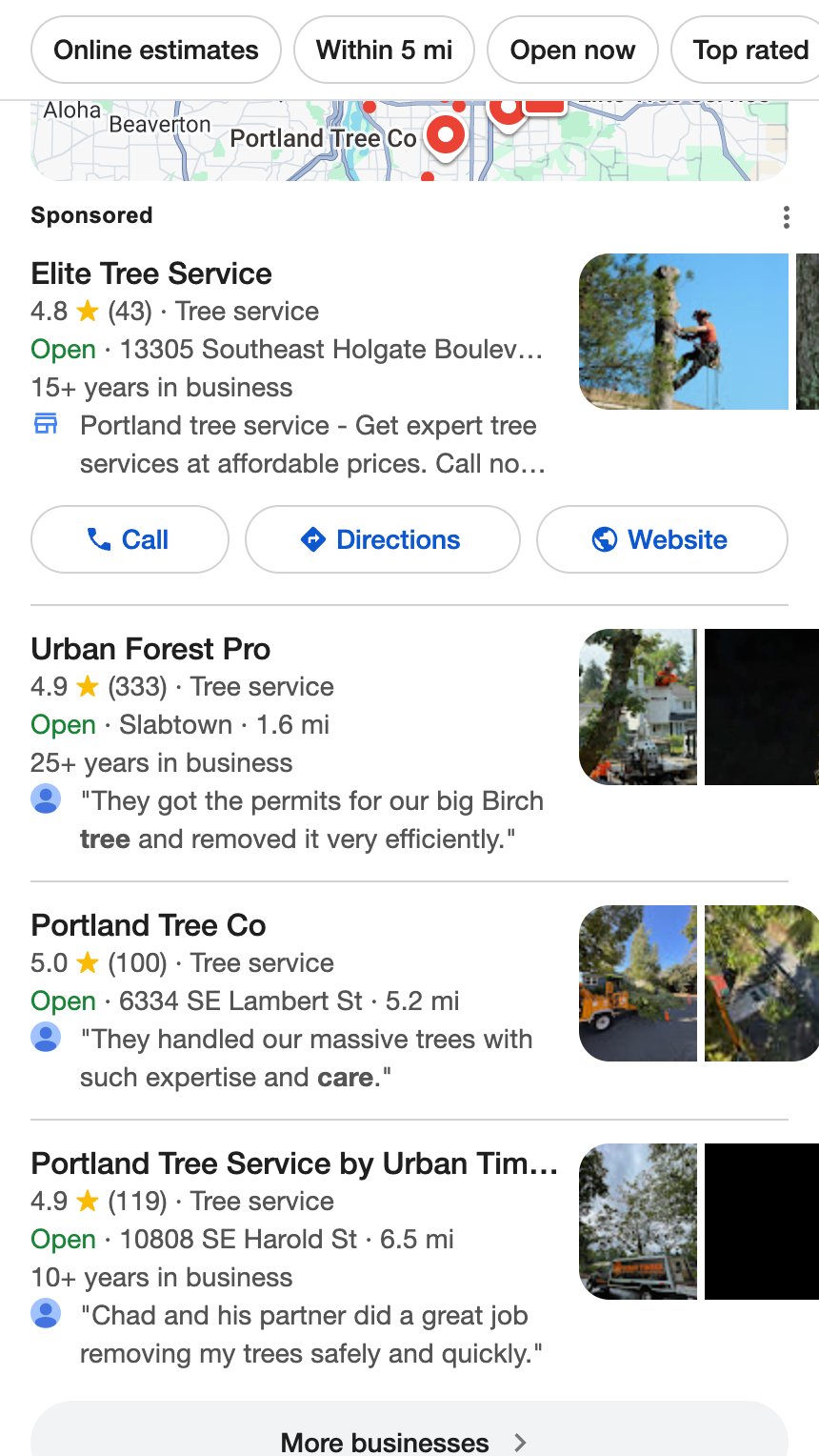This screenshot has width=819, height=1456.
Task: Open the Urban Forest Pro listing
Action: [150, 648]
